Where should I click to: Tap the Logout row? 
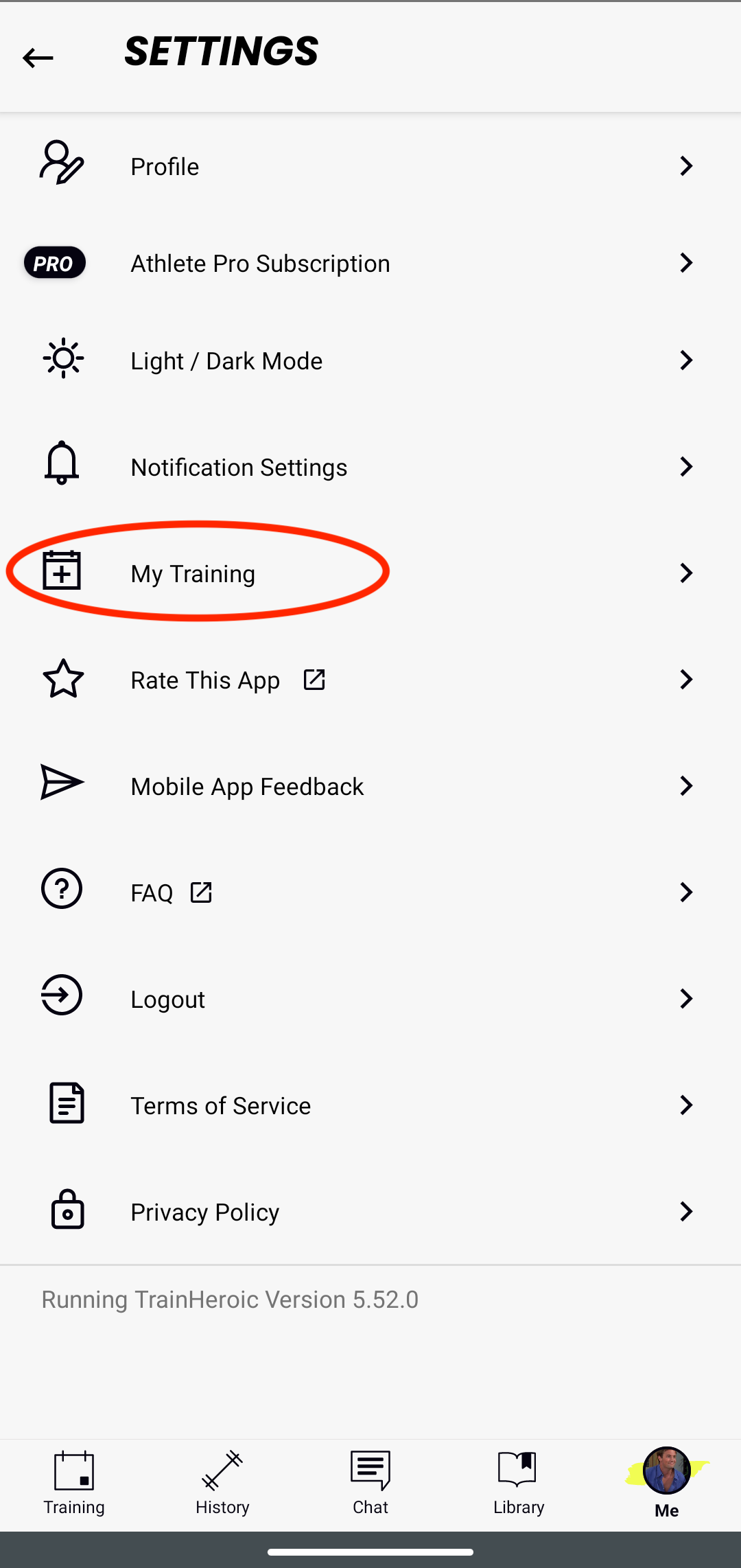[370, 999]
